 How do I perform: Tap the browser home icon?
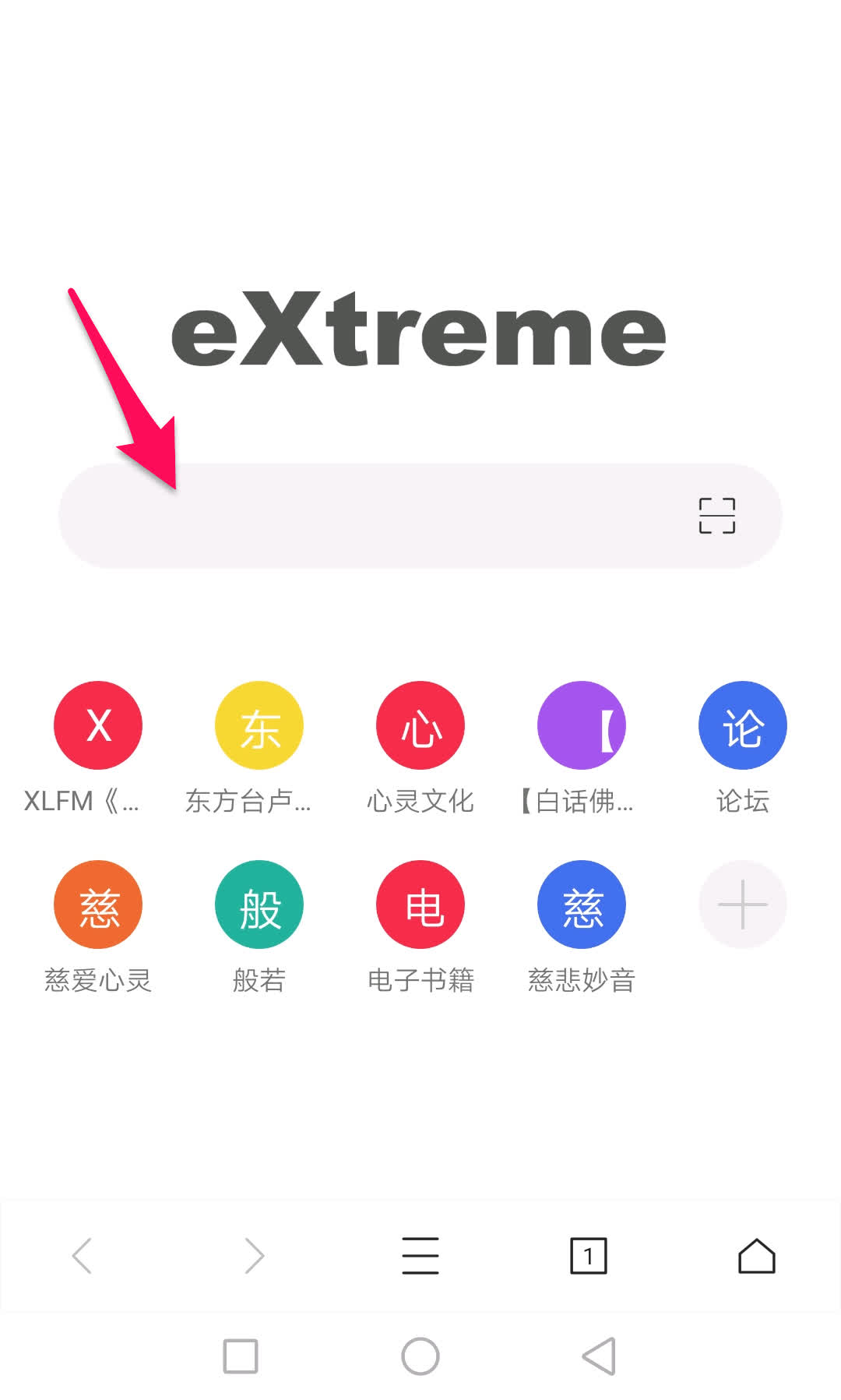click(757, 1256)
